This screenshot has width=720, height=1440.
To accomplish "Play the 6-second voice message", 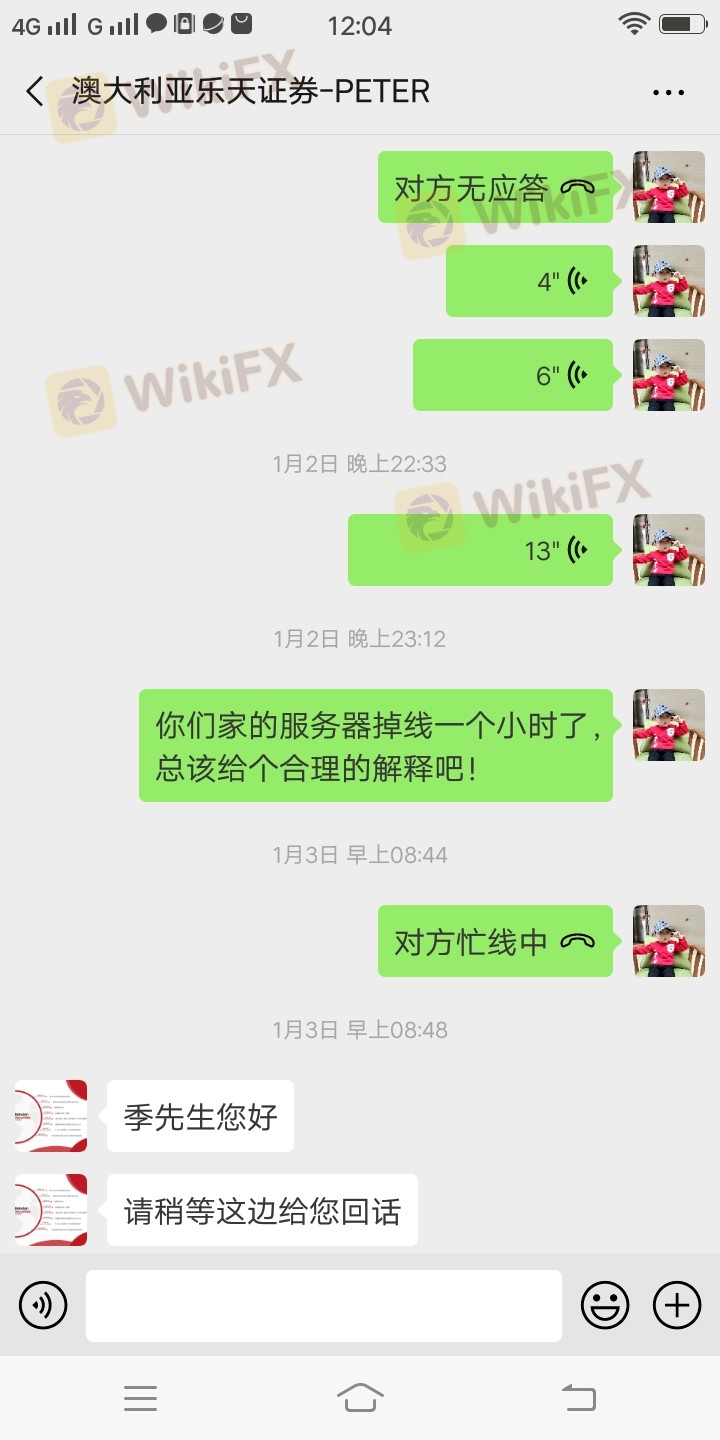I will [x=513, y=375].
